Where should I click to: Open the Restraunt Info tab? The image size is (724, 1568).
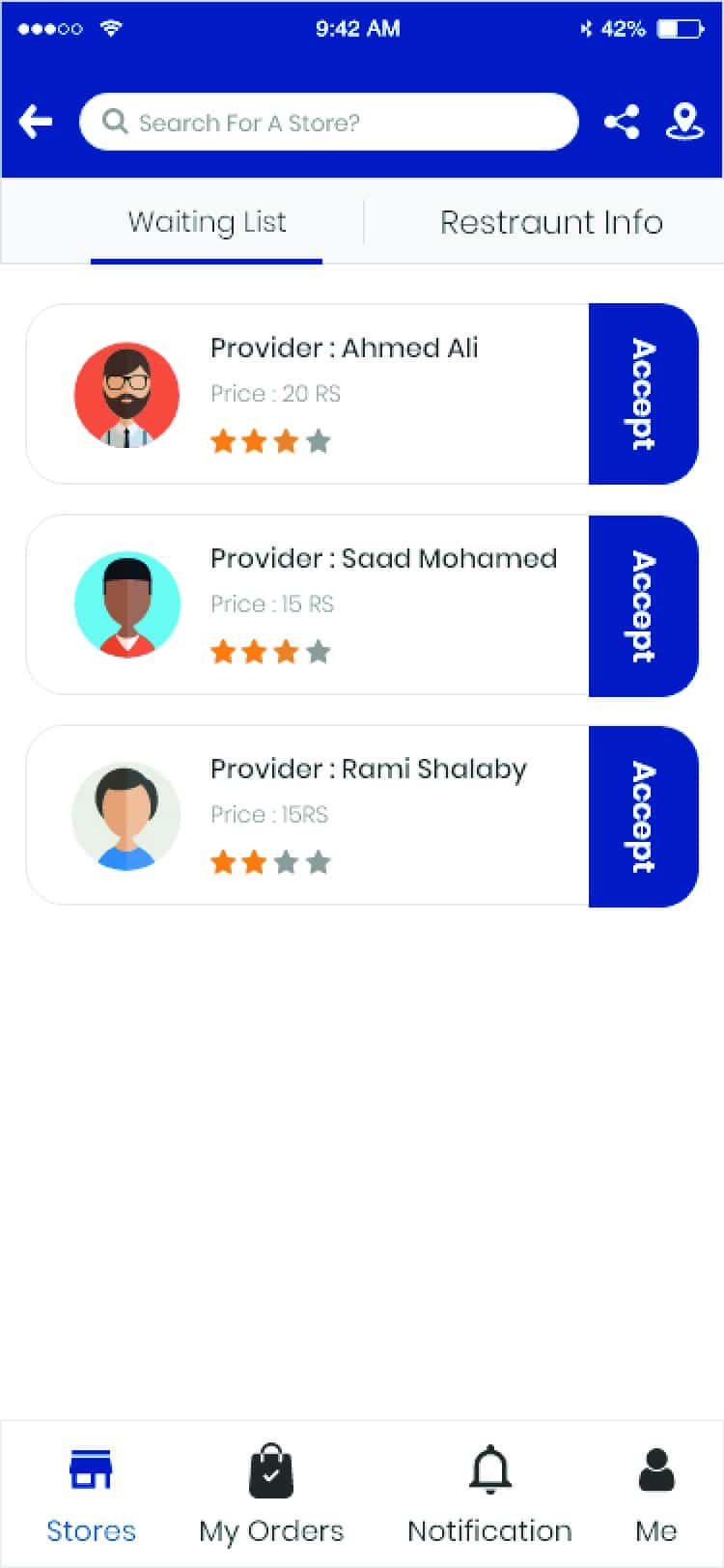pos(551,223)
